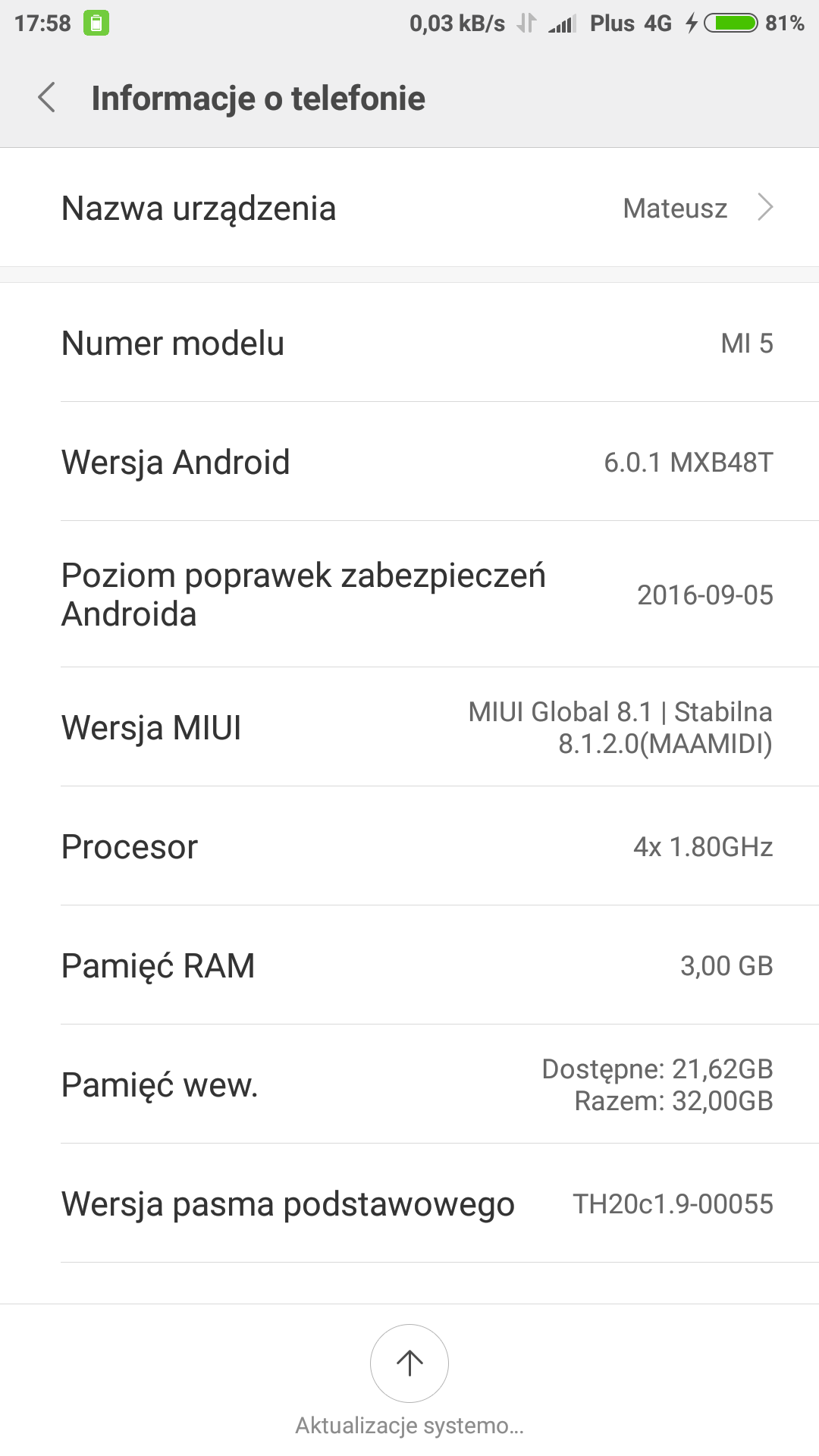Open the Pamięć wew. storage row
This screenshot has height=1456, width=819.
click(409, 1084)
